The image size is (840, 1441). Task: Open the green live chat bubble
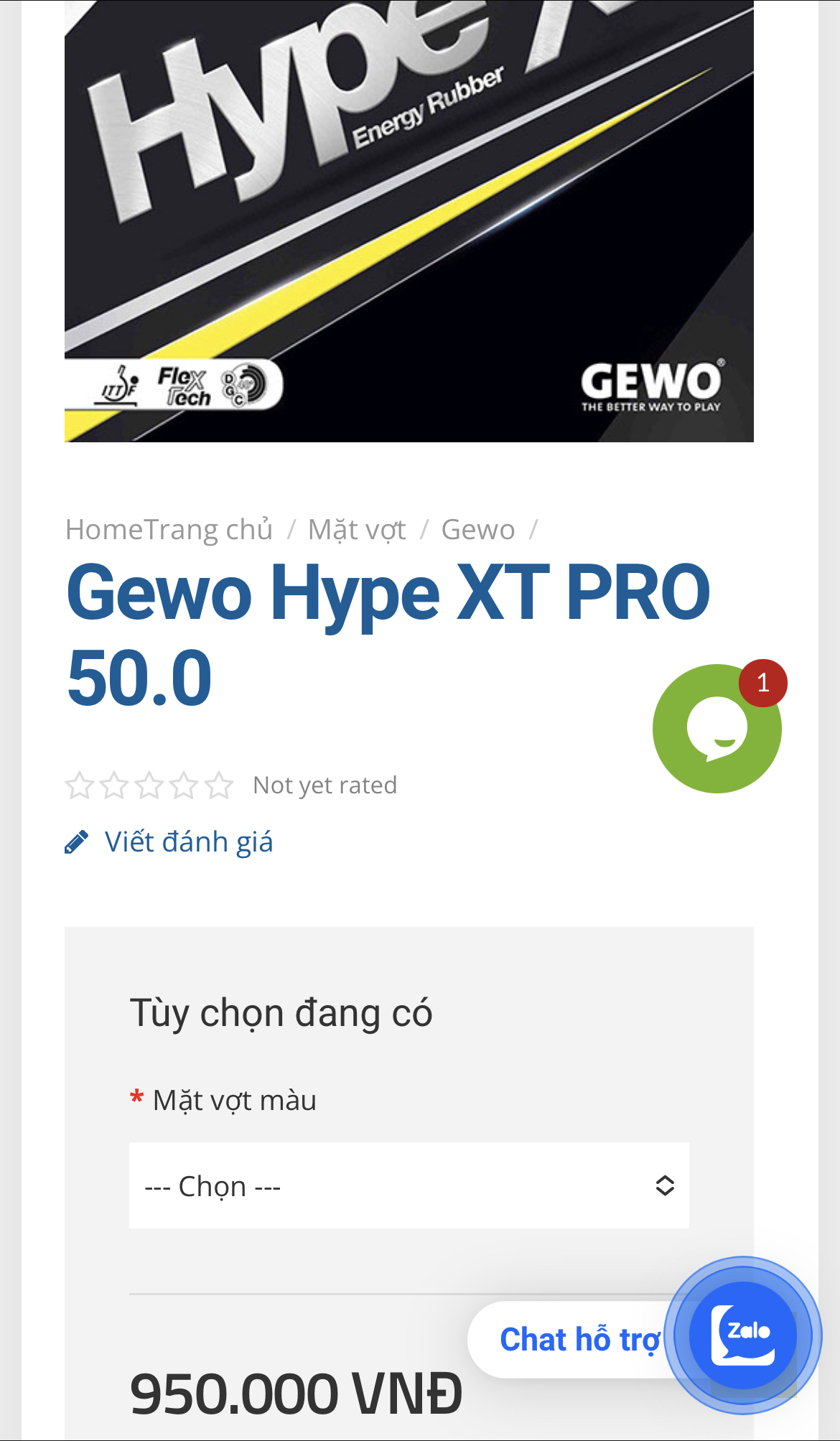pyautogui.click(x=717, y=728)
